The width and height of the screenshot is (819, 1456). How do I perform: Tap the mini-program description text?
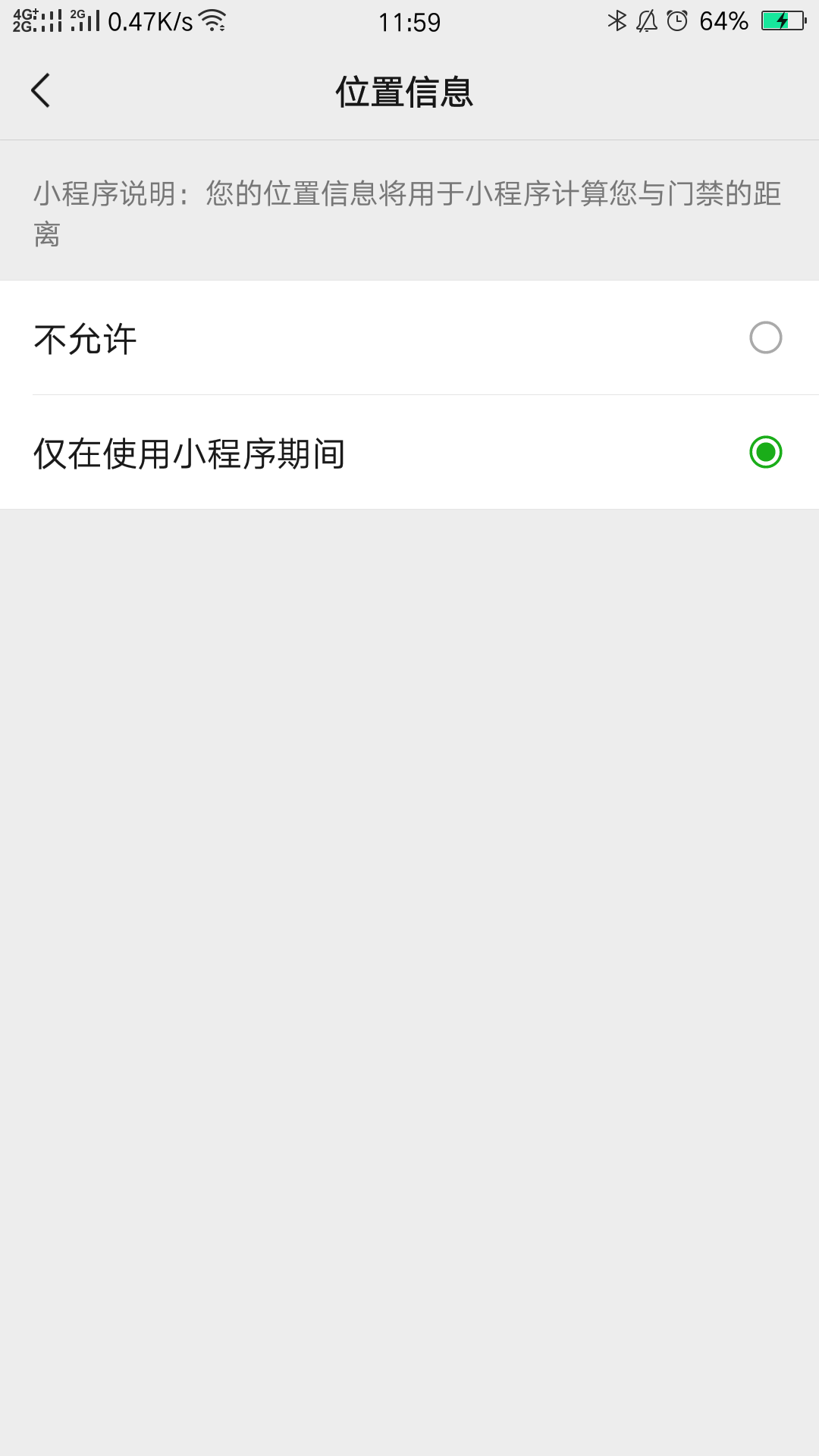tap(409, 212)
